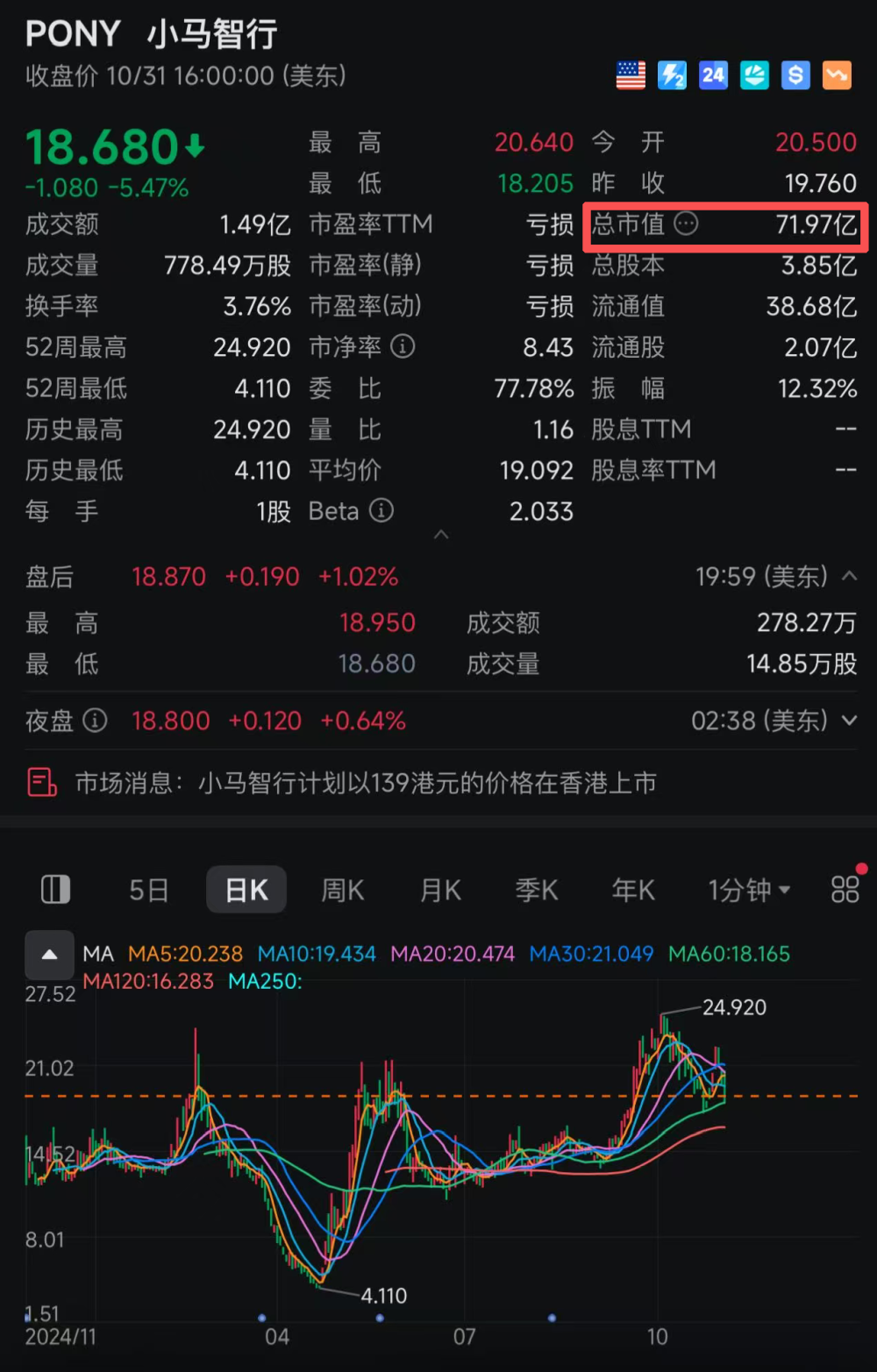Open the ellipsis beside 总市值

pyautogui.click(x=687, y=224)
